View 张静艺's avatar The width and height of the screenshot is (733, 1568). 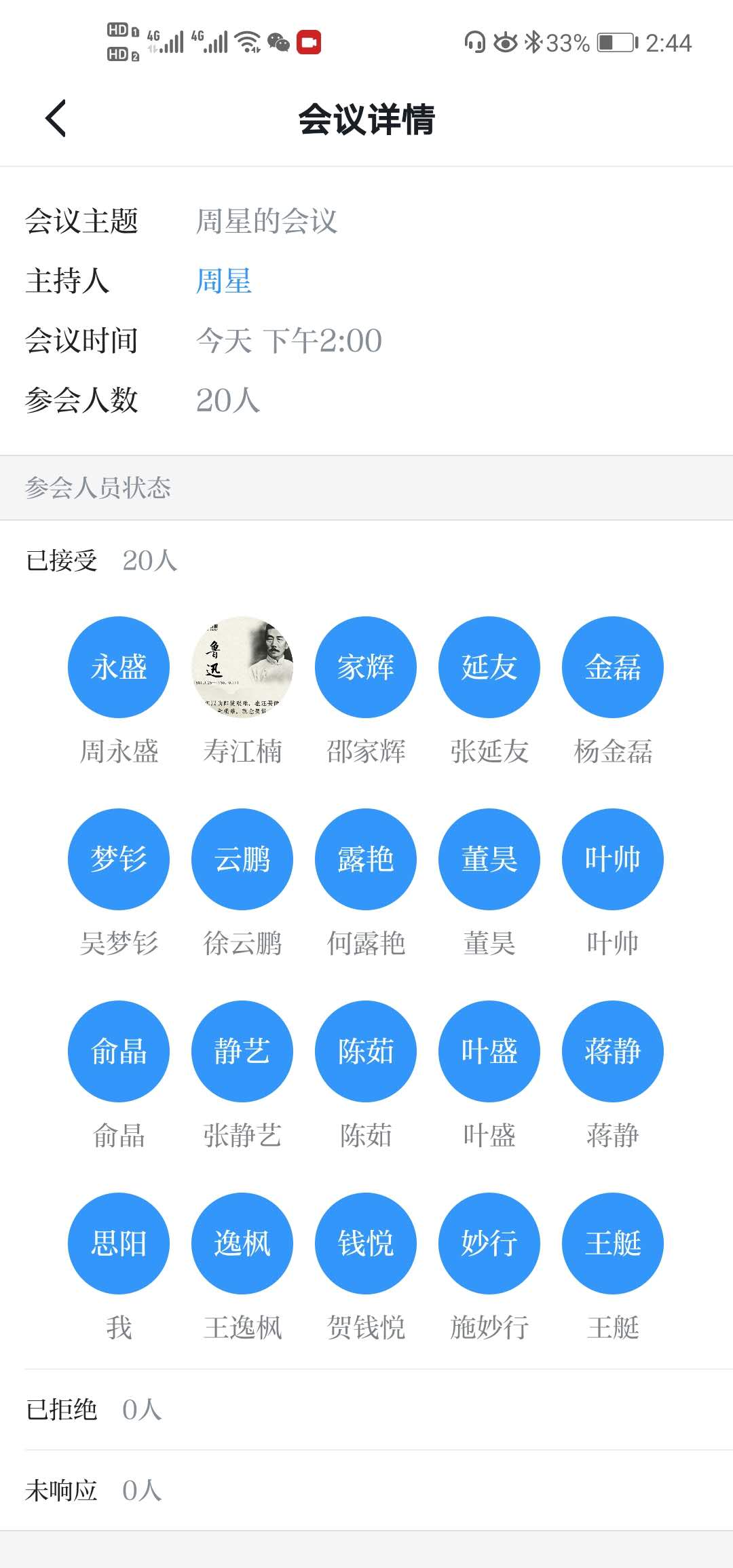[x=242, y=1051]
